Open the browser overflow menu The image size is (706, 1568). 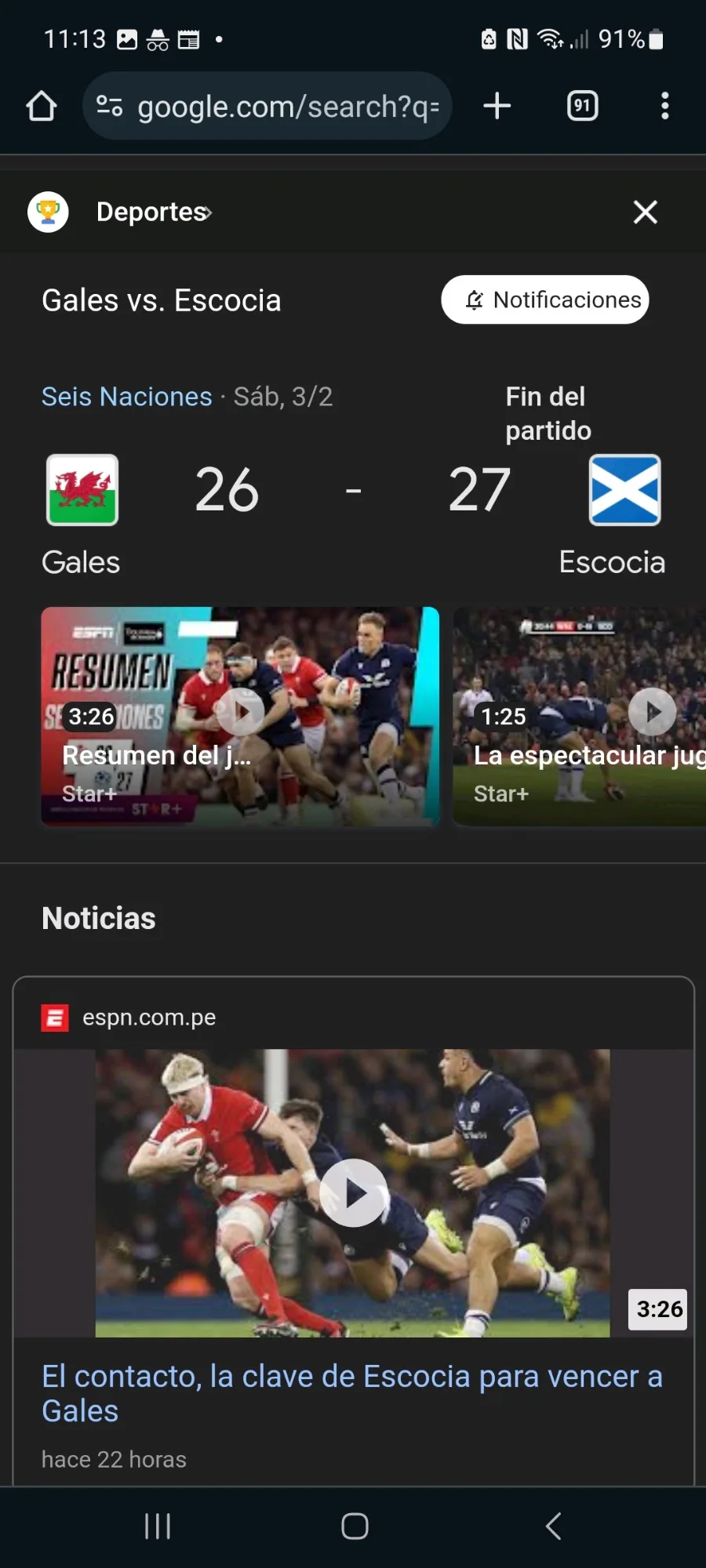(x=664, y=106)
